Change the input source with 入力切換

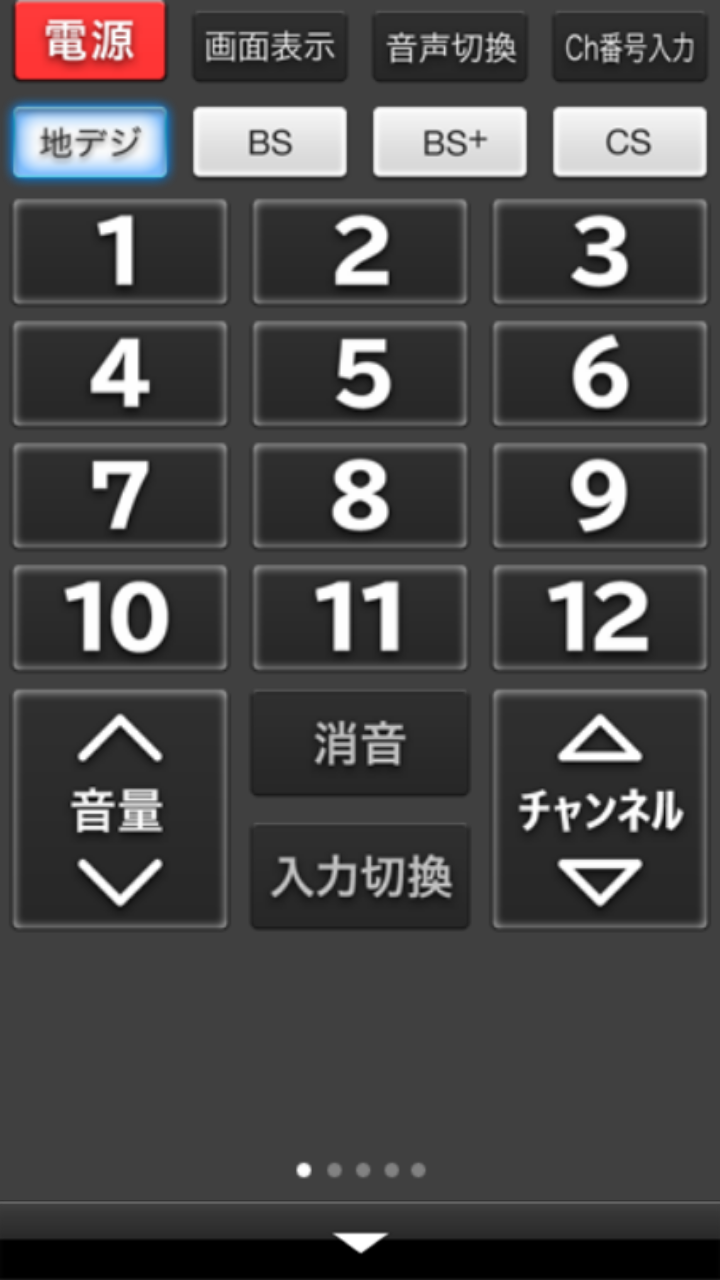360,876
